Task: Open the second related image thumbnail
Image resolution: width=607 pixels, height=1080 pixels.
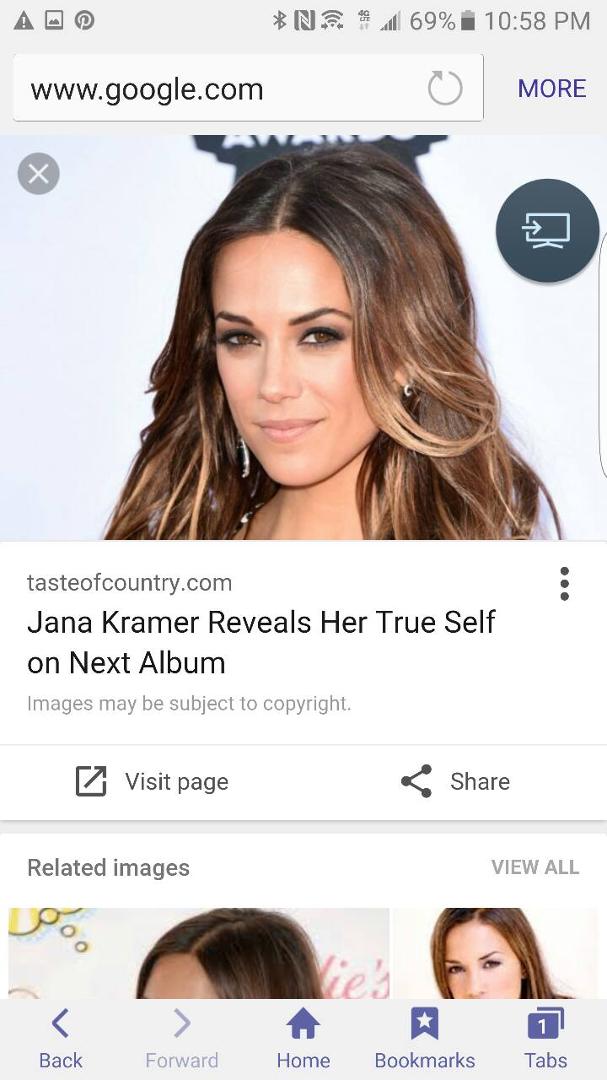Action: pos(495,953)
